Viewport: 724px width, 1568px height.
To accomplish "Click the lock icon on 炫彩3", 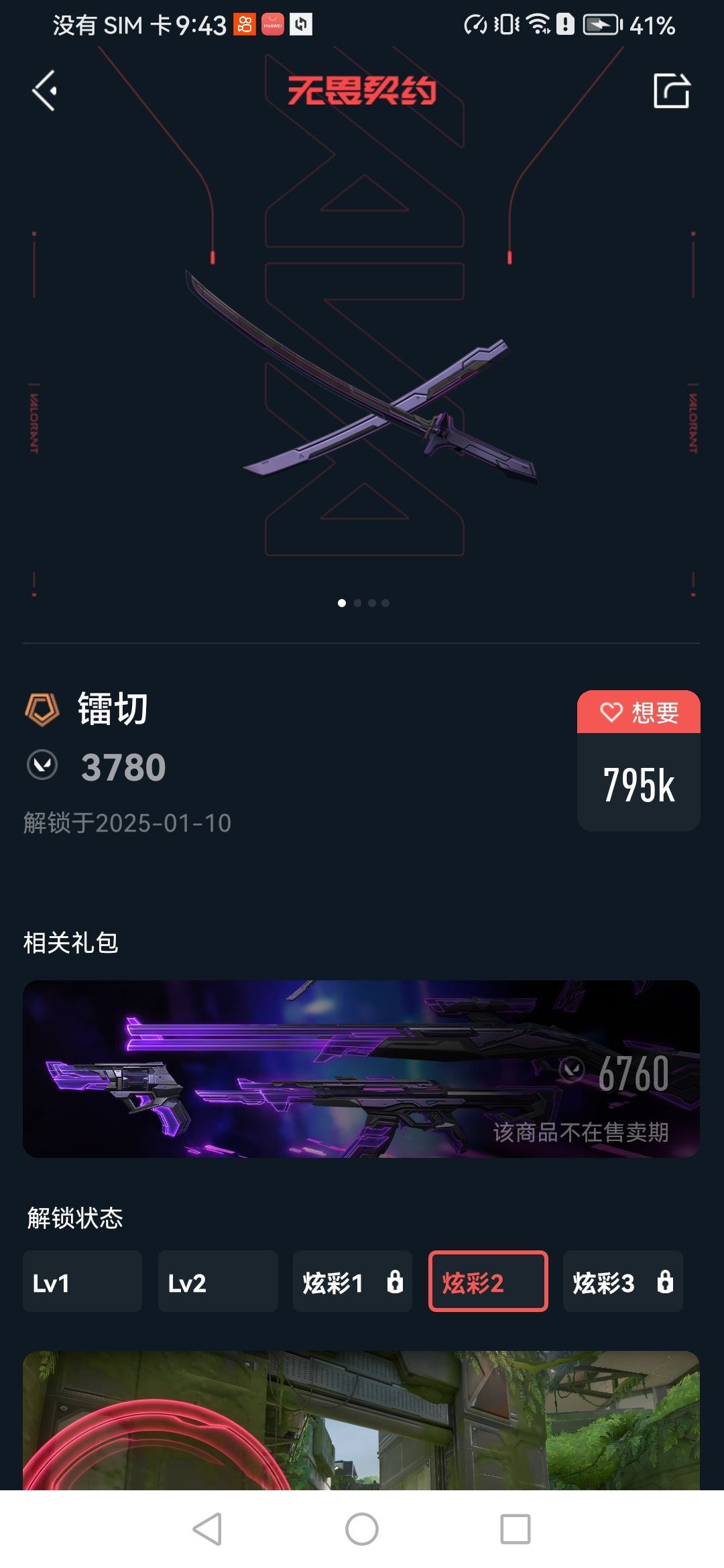I will [664, 1283].
